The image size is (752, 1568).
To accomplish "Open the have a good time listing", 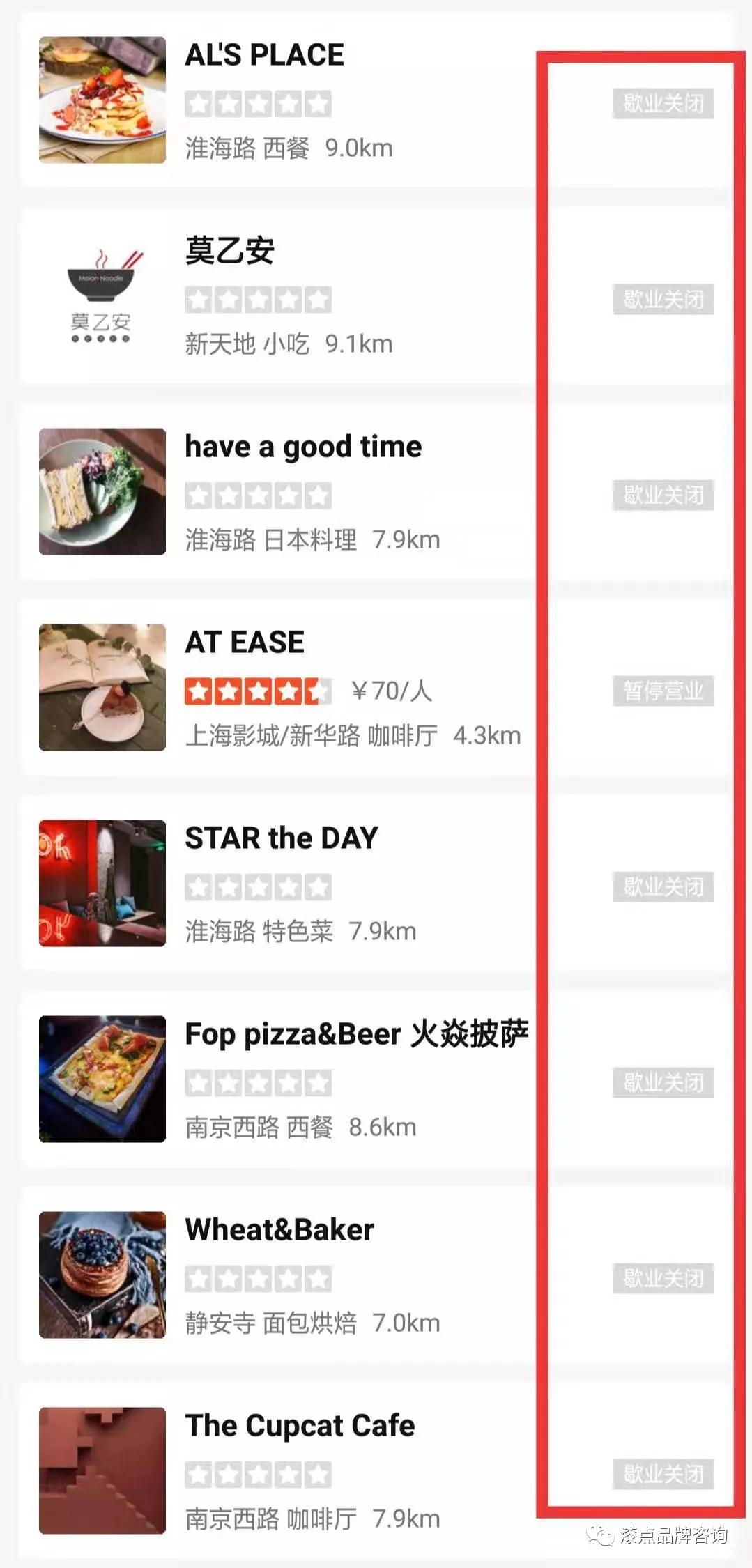I will (302, 446).
